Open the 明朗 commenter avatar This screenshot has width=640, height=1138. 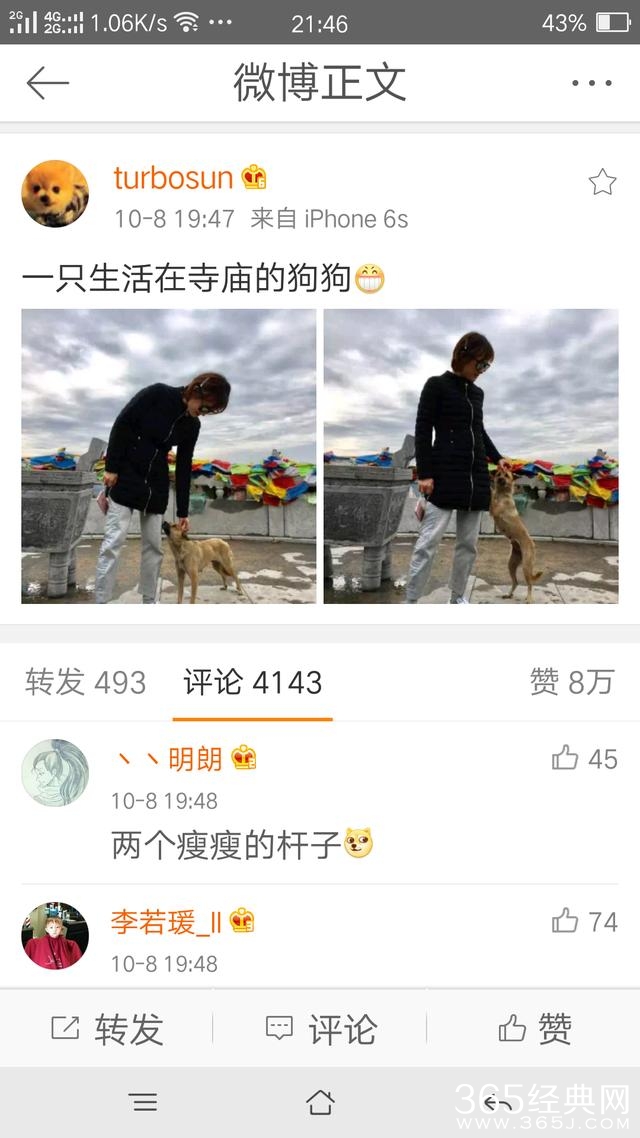pos(55,773)
